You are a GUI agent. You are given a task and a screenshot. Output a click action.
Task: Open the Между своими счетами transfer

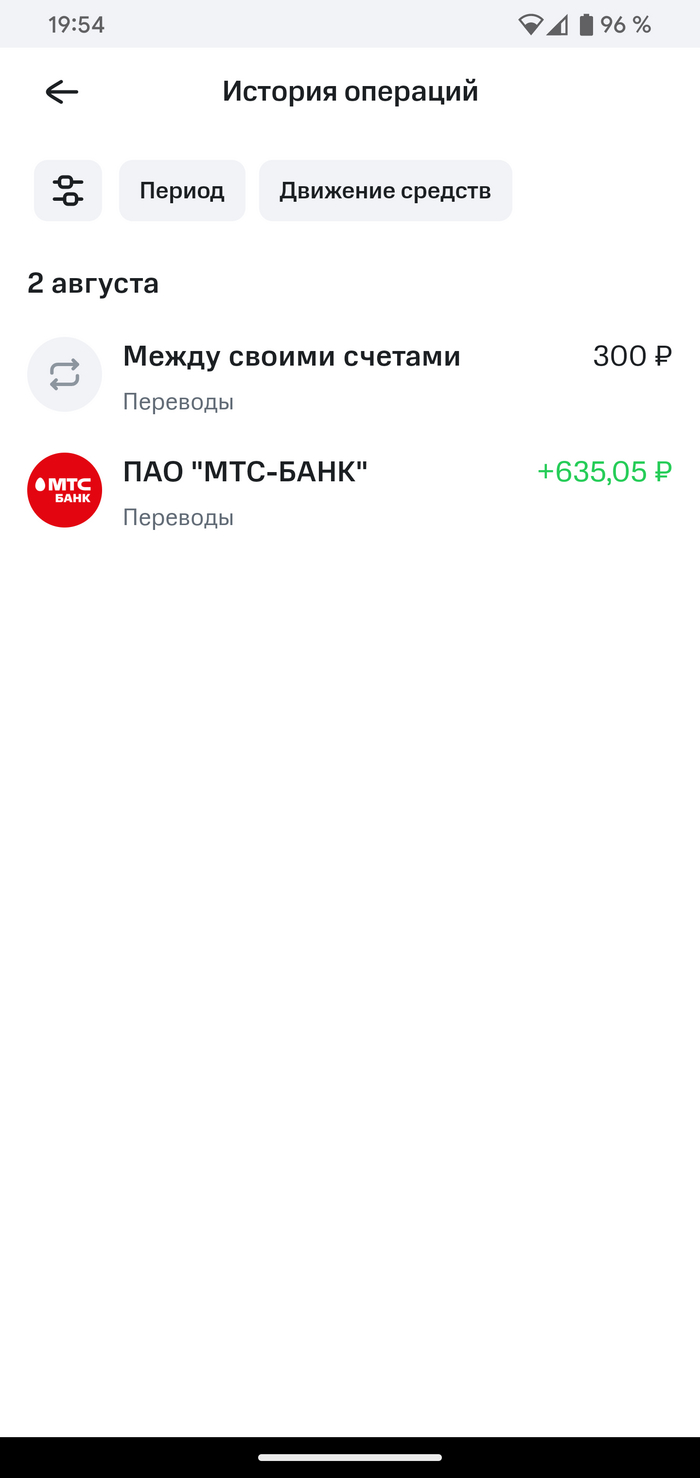point(350,375)
